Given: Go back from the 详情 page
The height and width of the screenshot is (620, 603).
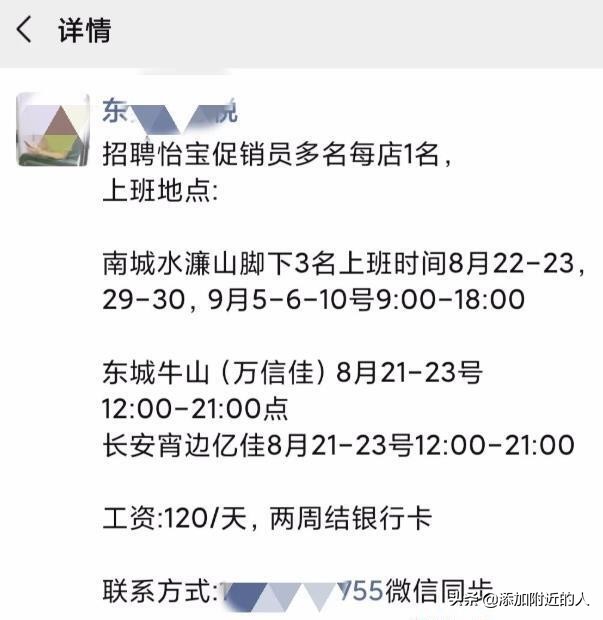Looking at the screenshot, I should 25,31.
